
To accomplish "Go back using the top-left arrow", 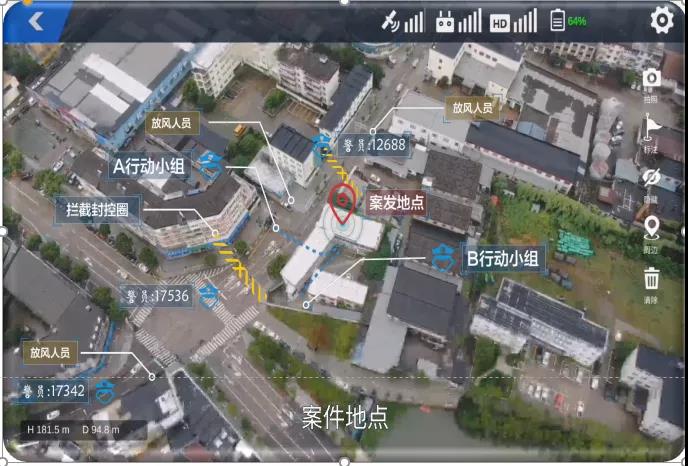I will tap(38, 21).
